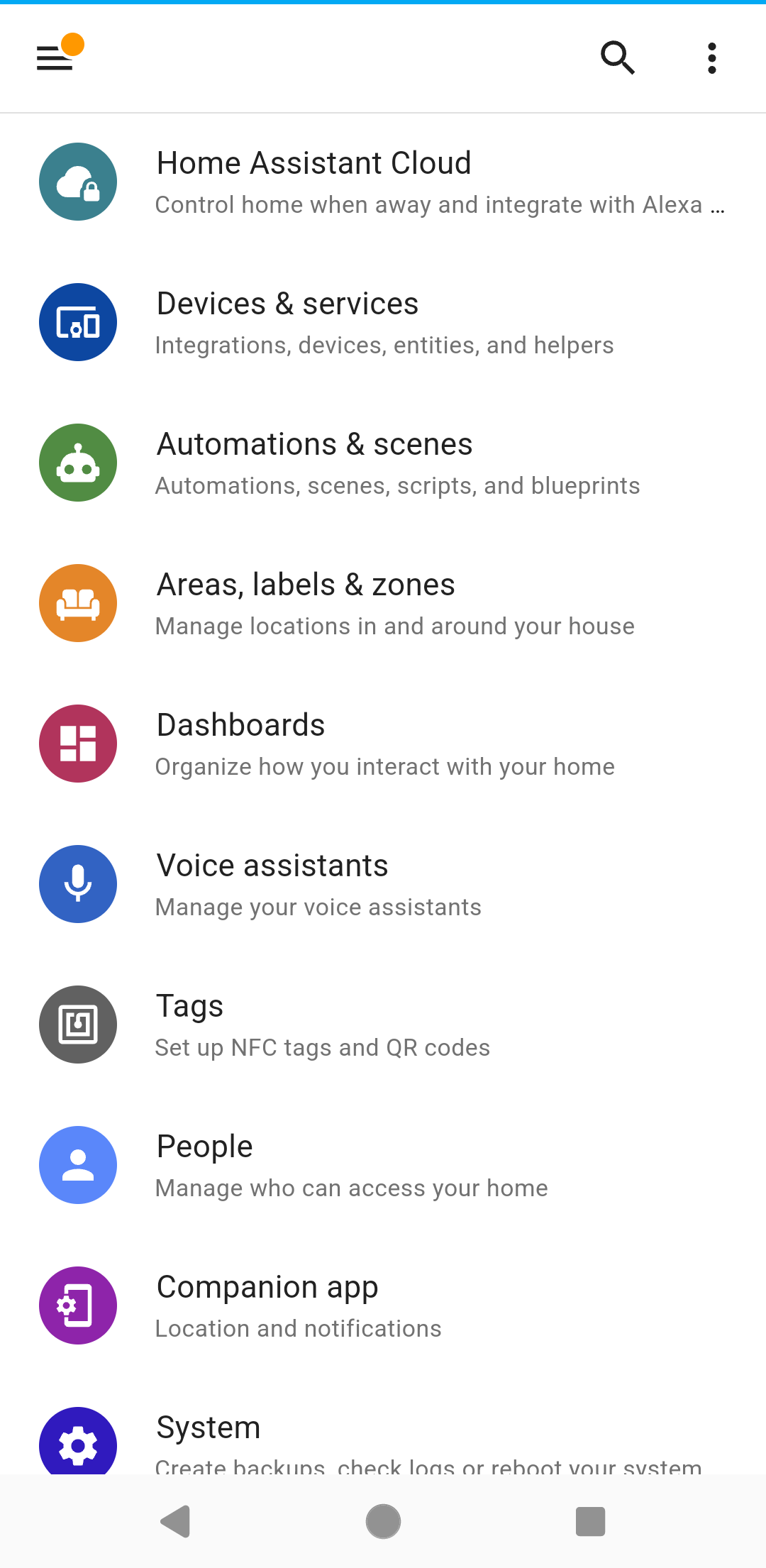Tap the search icon
Screen dimensions: 766x1568
tap(617, 57)
